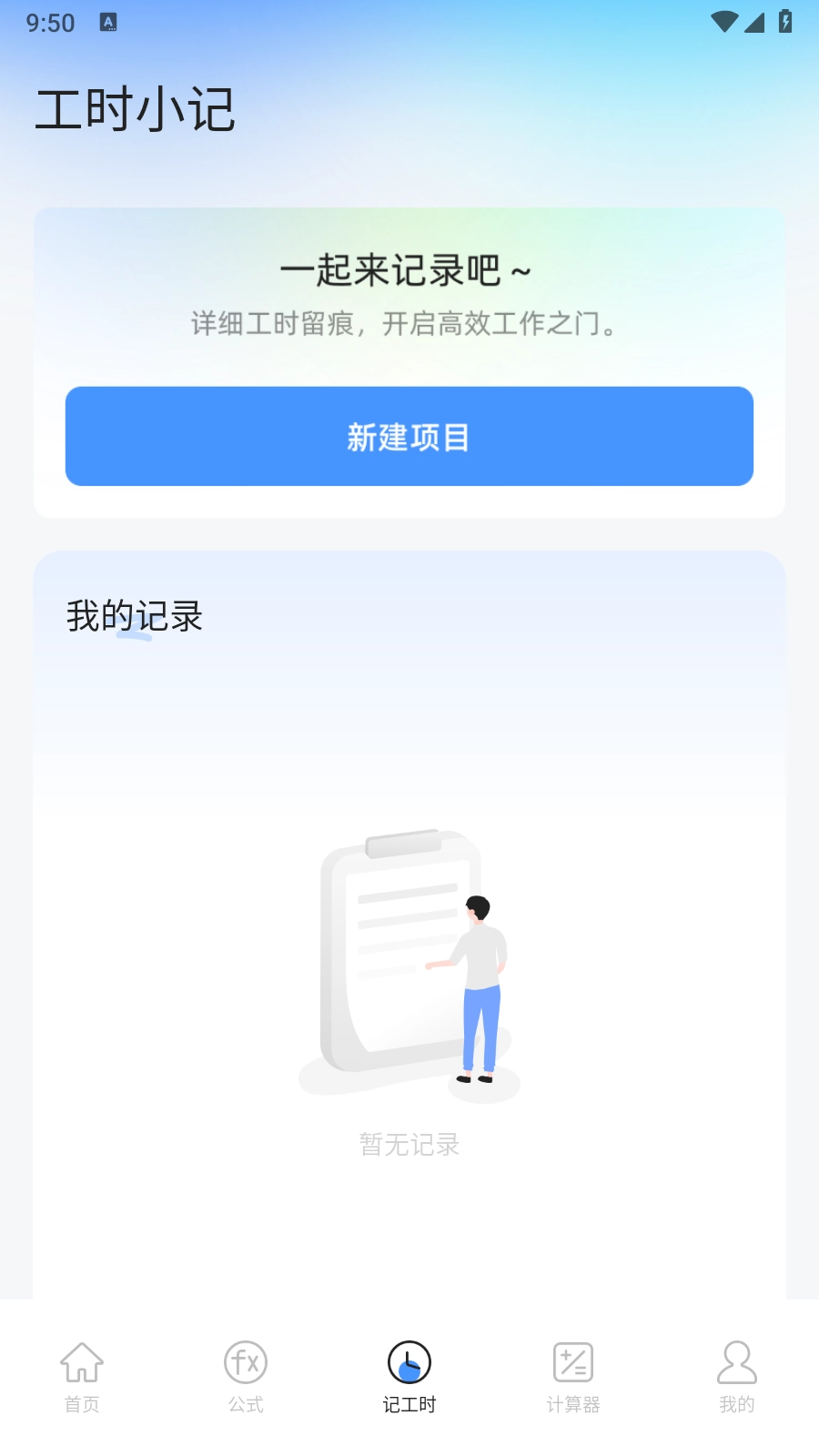Tap the 记工时 clock icon
The image size is (819, 1456).
409,1363
